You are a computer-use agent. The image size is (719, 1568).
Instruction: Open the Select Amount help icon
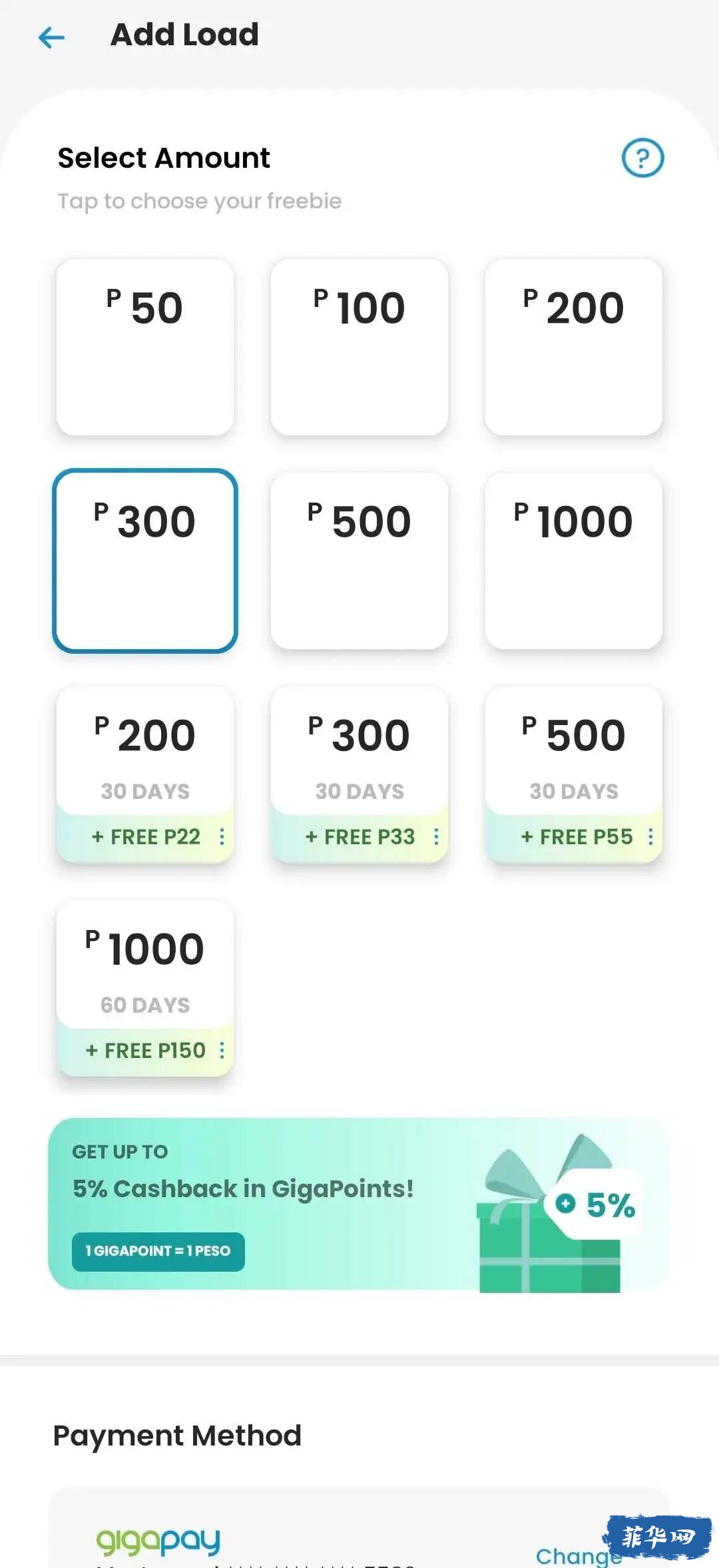coord(642,158)
